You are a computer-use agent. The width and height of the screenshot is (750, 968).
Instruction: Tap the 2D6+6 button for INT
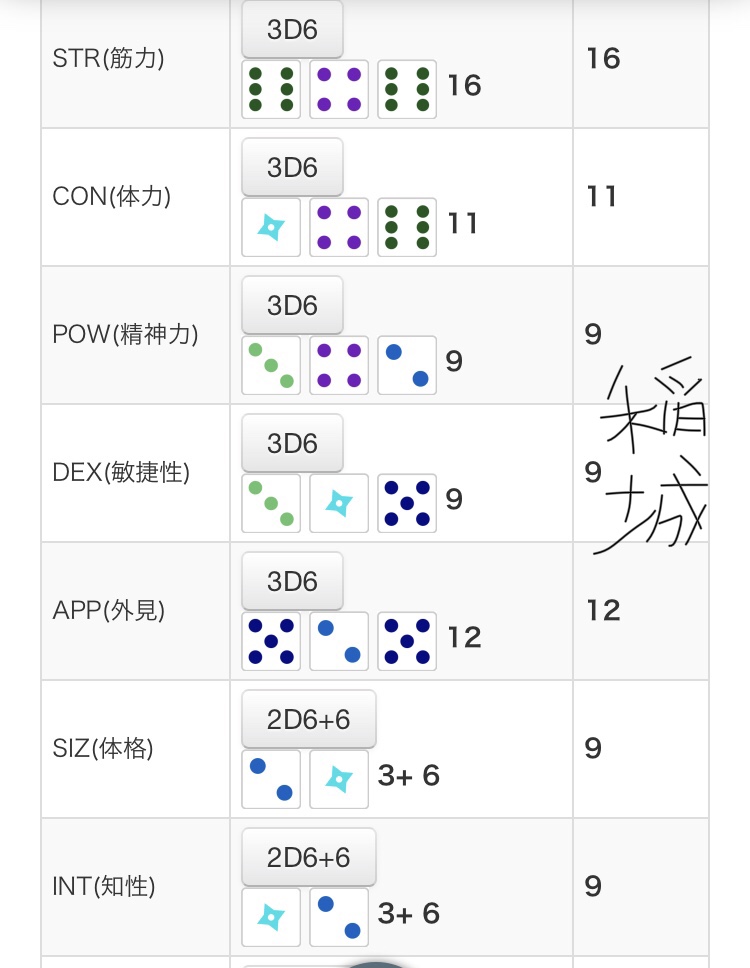pos(308,857)
